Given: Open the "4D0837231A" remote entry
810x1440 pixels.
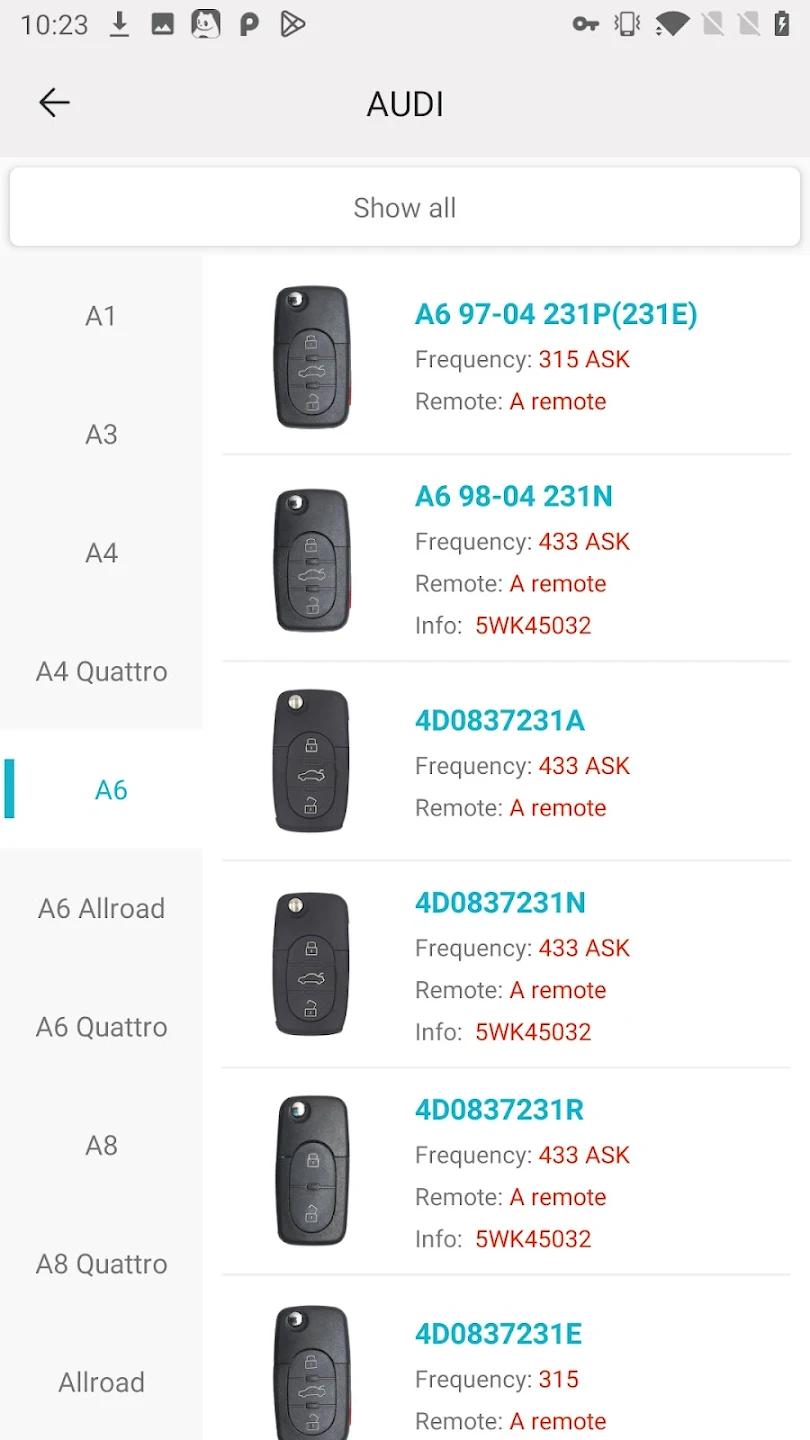Looking at the screenshot, I should 499,720.
